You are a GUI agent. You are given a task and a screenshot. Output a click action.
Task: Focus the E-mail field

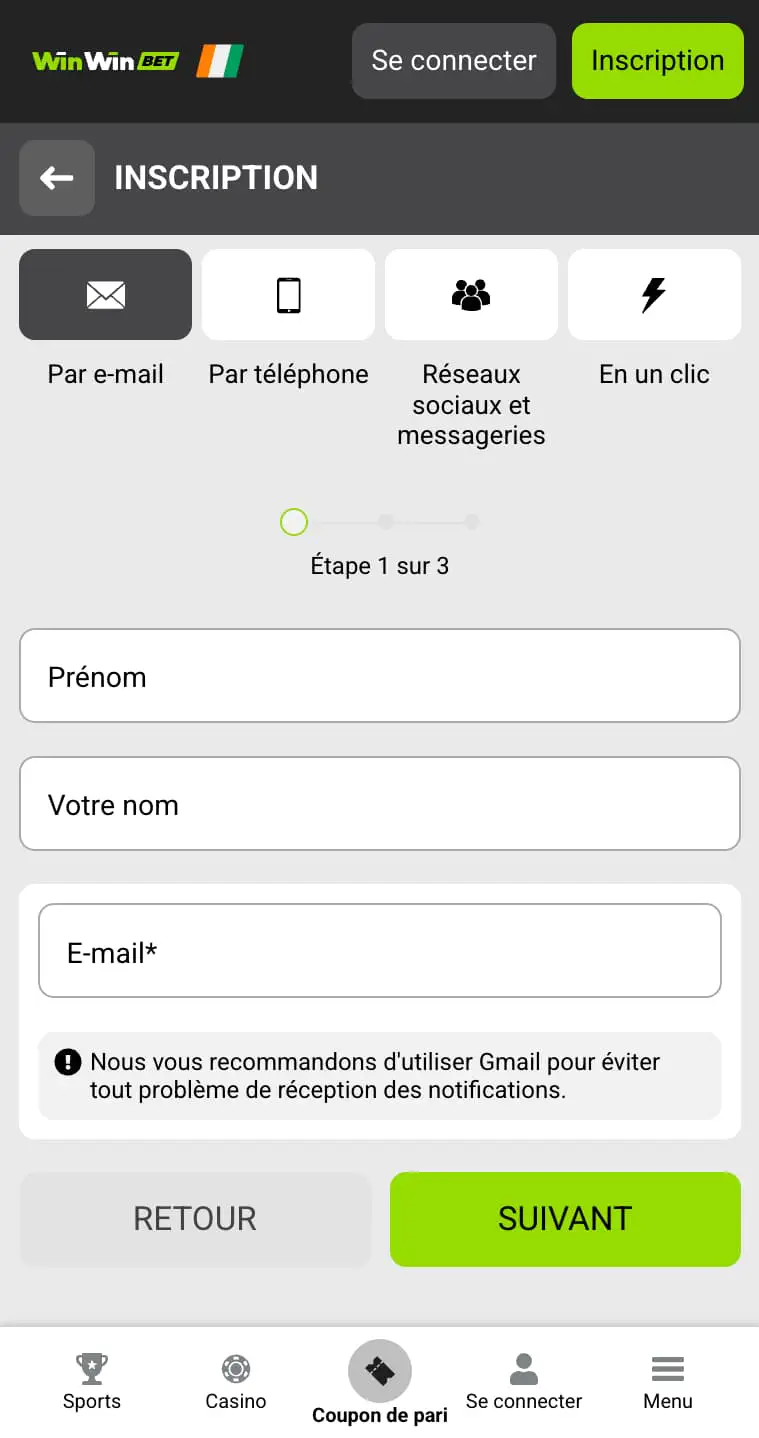380,951
